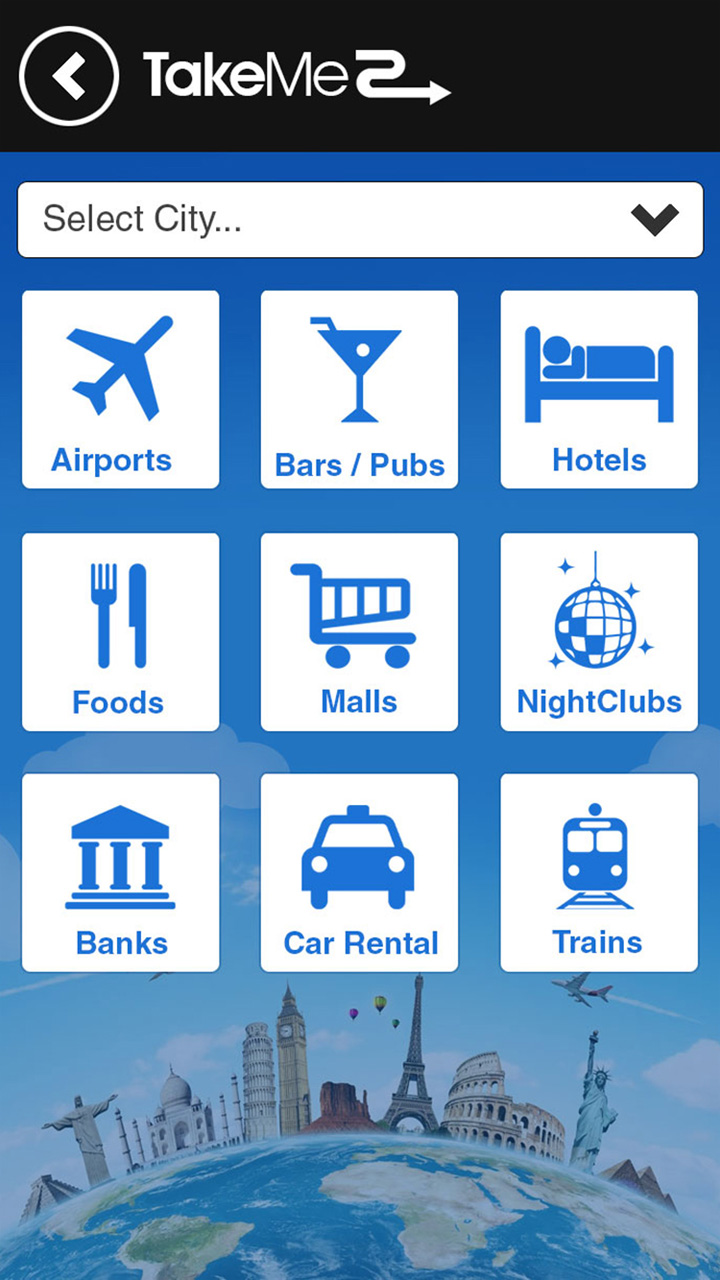The width and height of the screenshot is (720, 1280).
Task: Click the Airports text label
Action: point(110,461)
